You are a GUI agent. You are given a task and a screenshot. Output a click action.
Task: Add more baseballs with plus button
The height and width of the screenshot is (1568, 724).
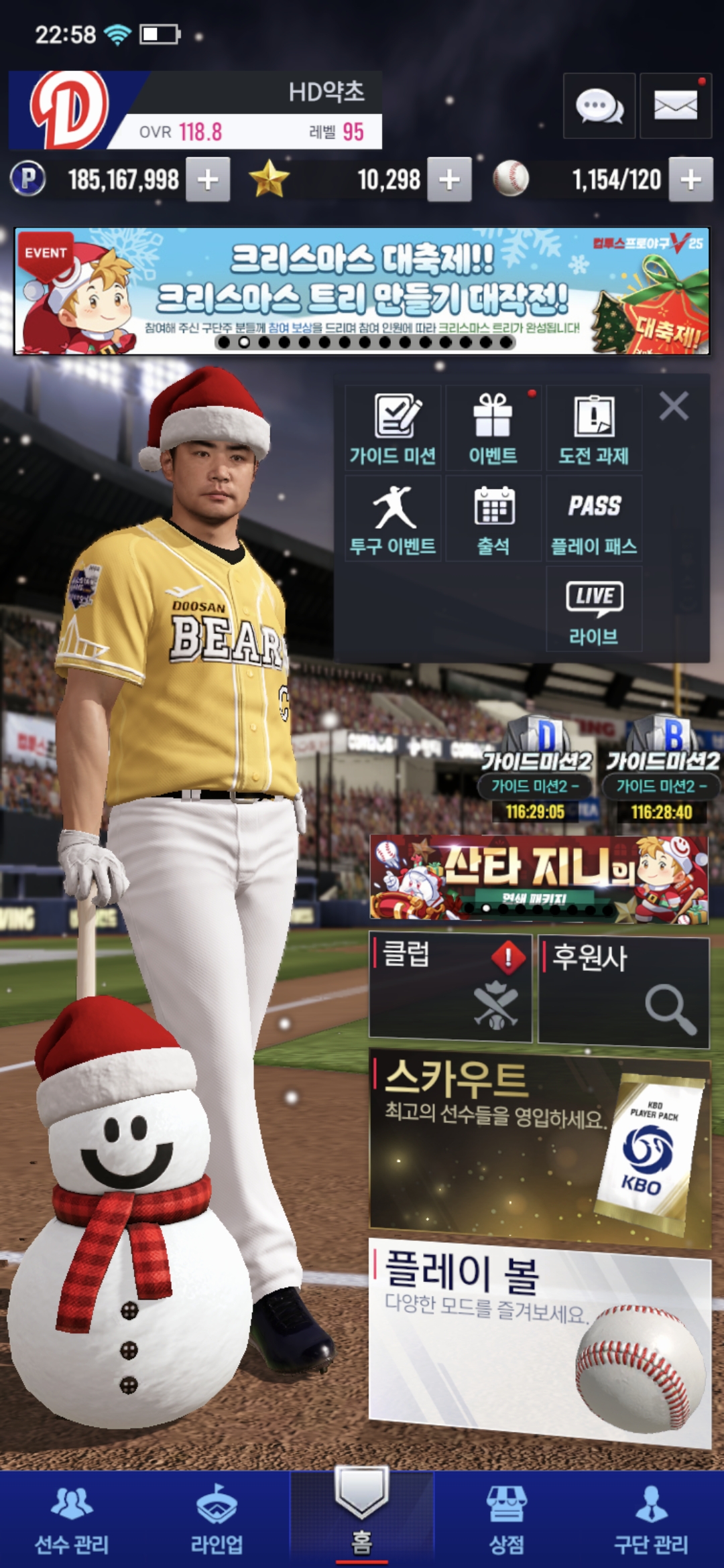pyautogui.click(x=690, y=180)
